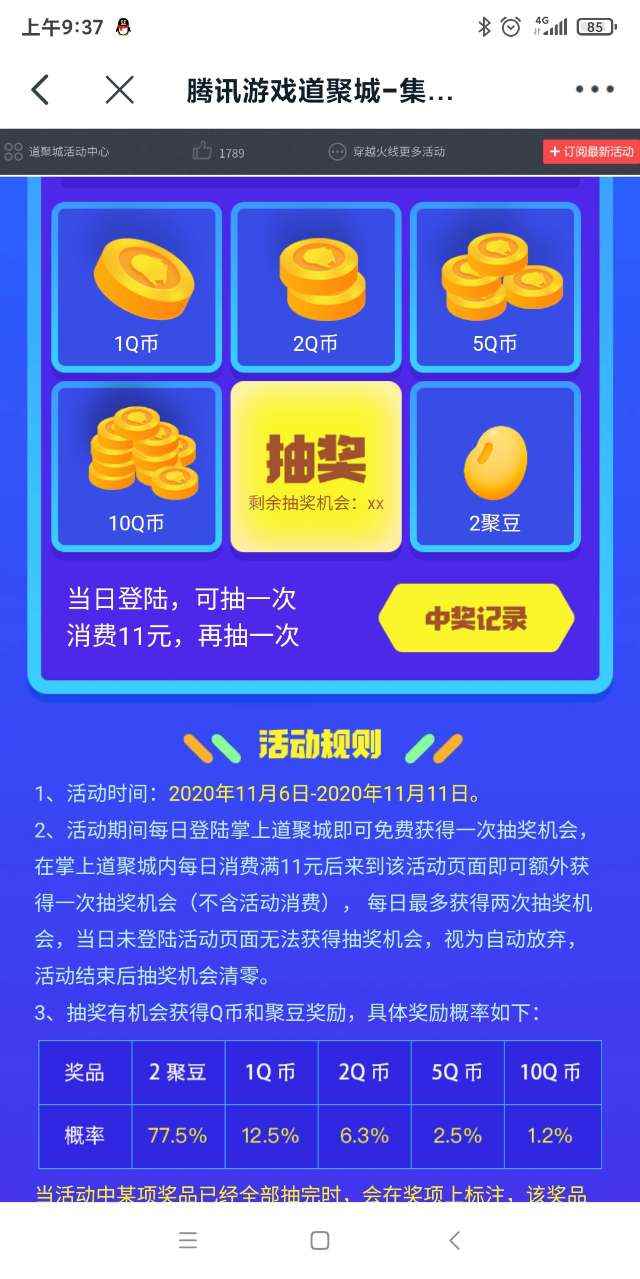Image resolution: width=640 pixels, height=1279 pixels.
Task: Tap the yellow 抽奖 button to draw
Action: coord(316,466)
